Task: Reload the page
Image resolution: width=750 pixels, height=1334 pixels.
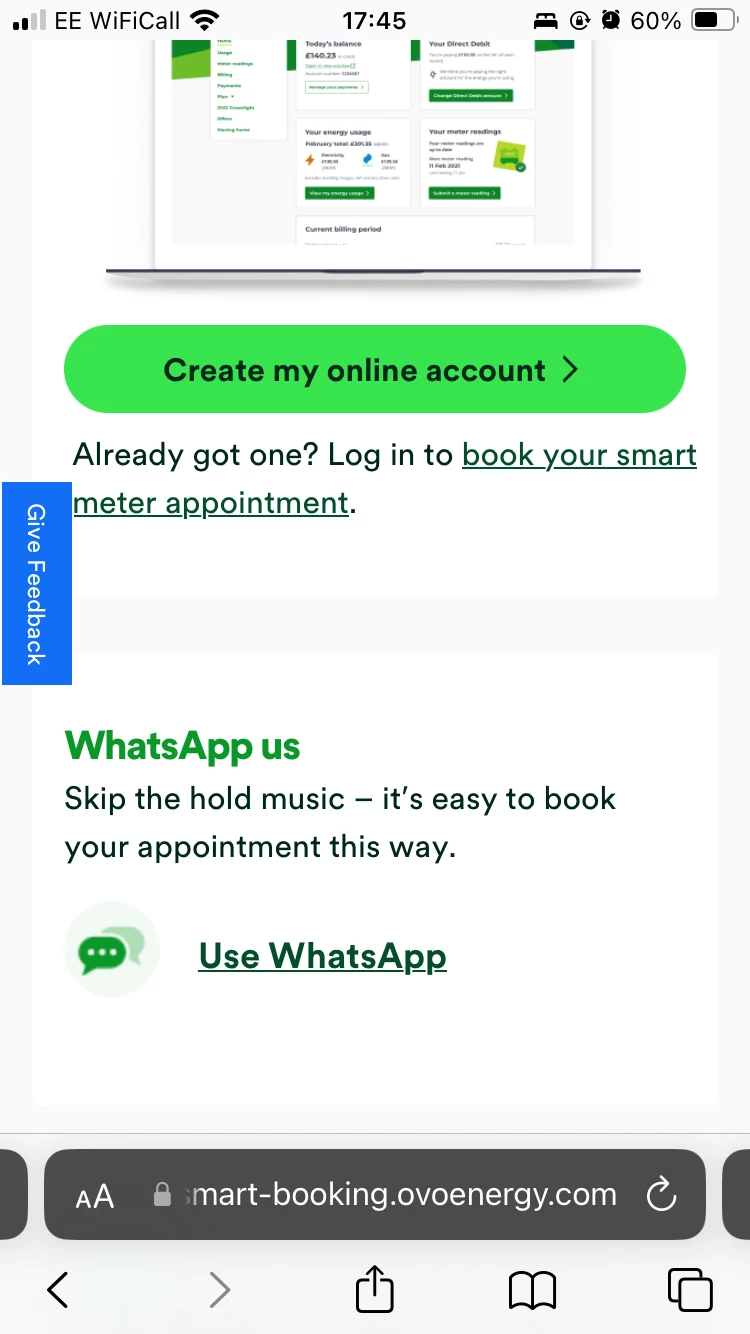Action: point(661,1195)
